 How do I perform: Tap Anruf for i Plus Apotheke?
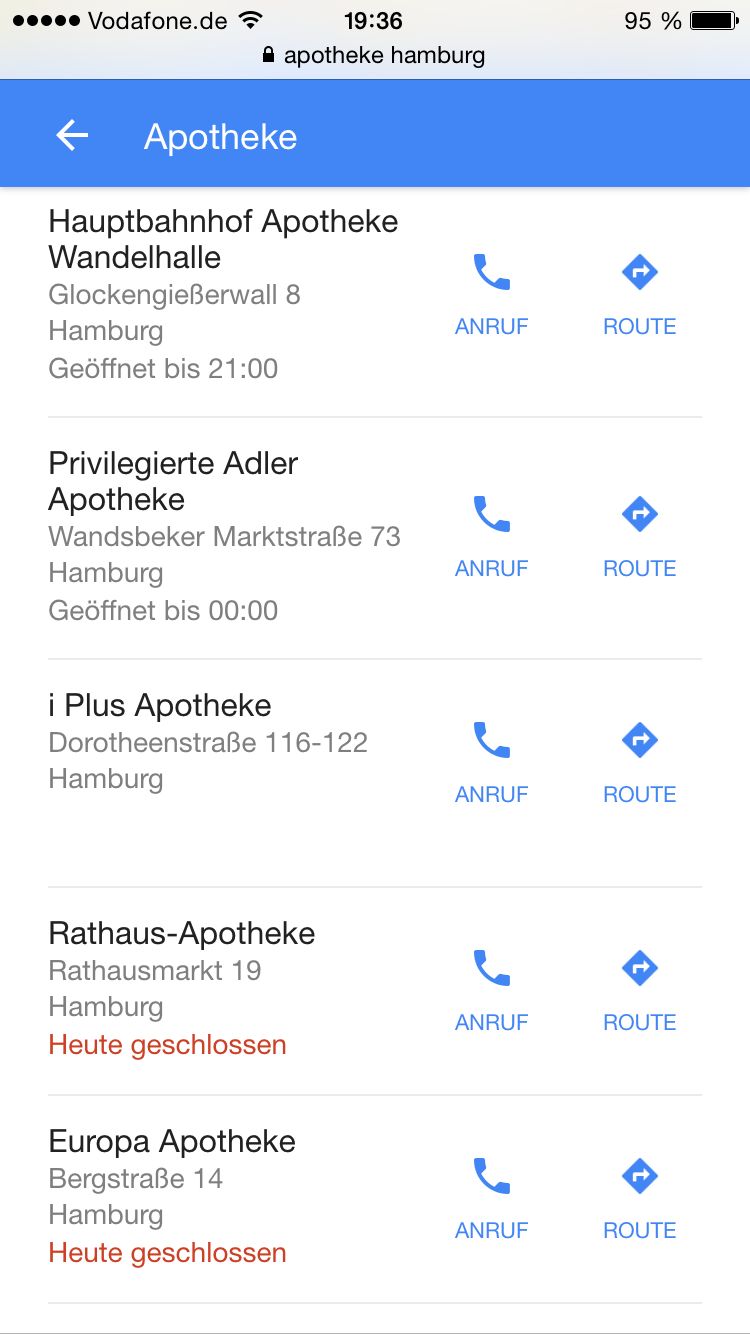coord(491,763)
